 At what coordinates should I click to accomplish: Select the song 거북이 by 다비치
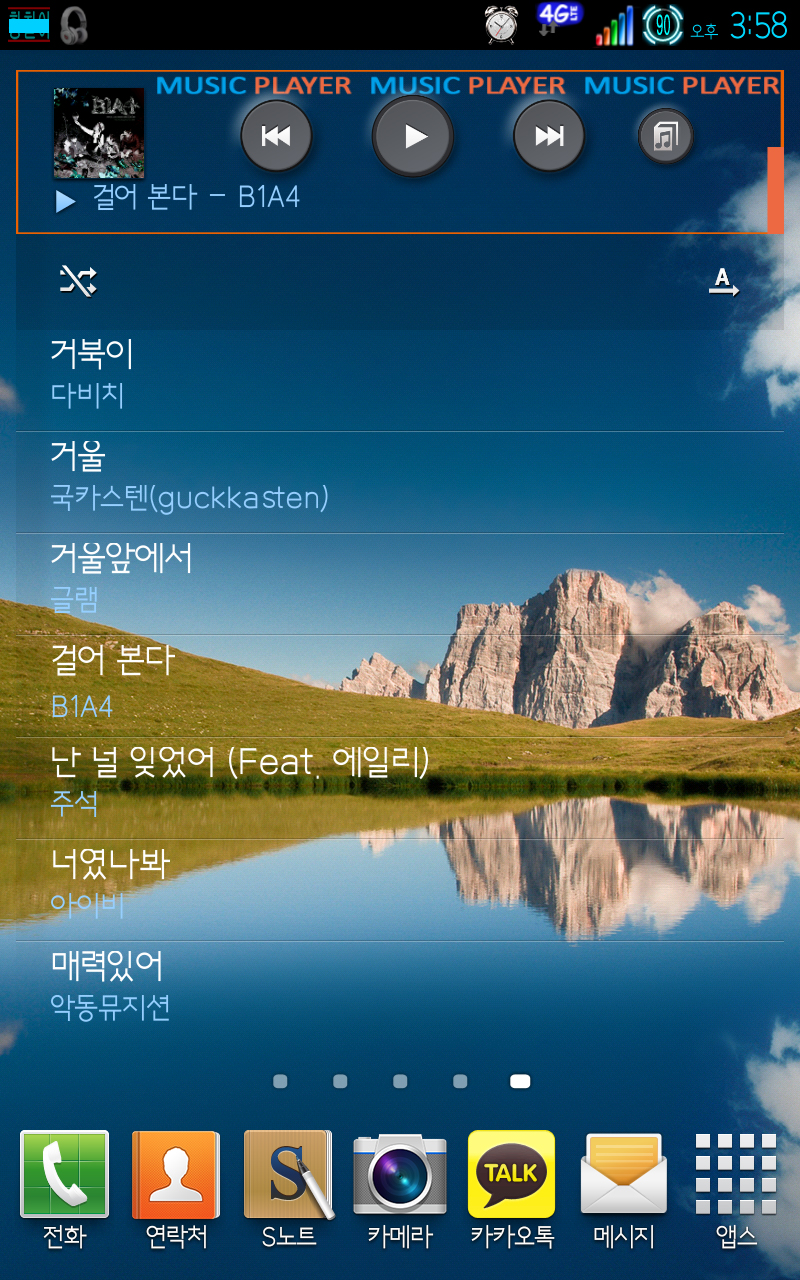[x=400, y=374]
